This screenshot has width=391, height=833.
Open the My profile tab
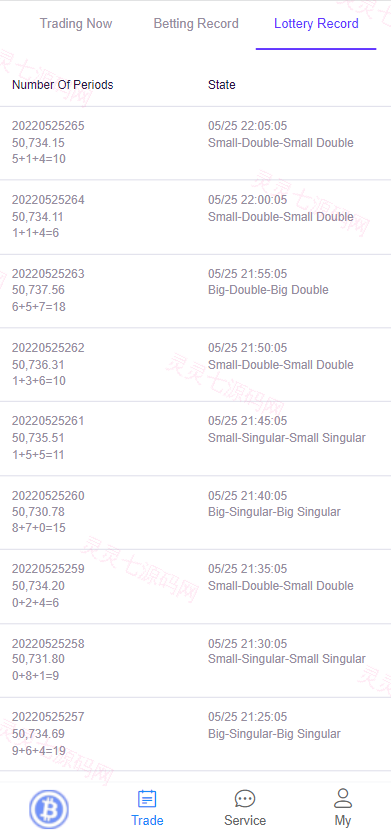(x=343, y=808)
